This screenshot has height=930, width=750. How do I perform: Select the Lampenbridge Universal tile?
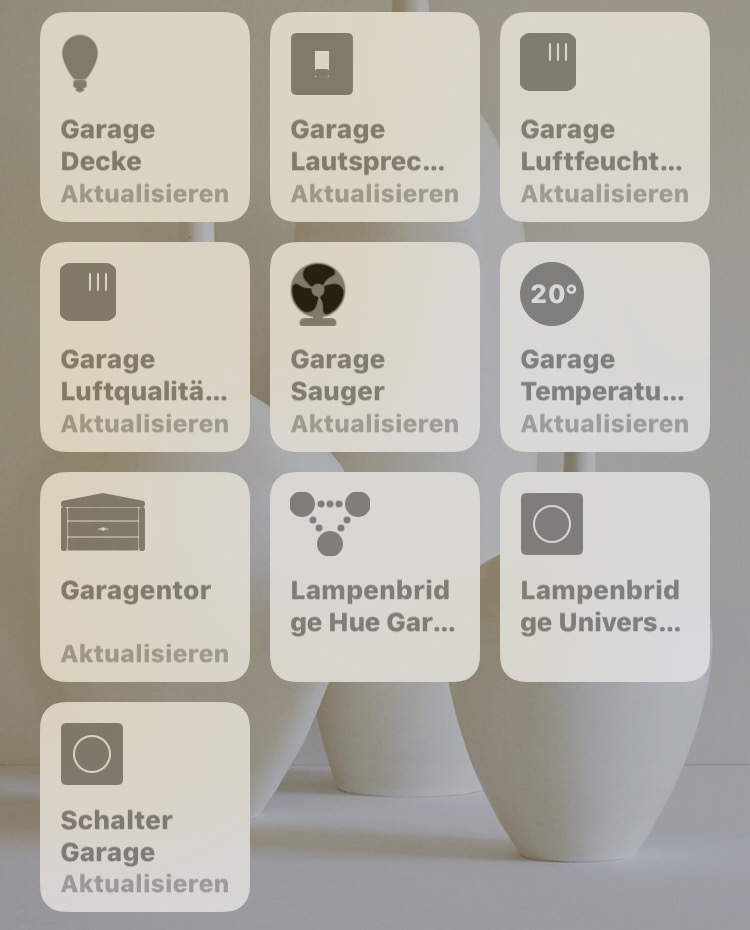click(x=605, y=577)
